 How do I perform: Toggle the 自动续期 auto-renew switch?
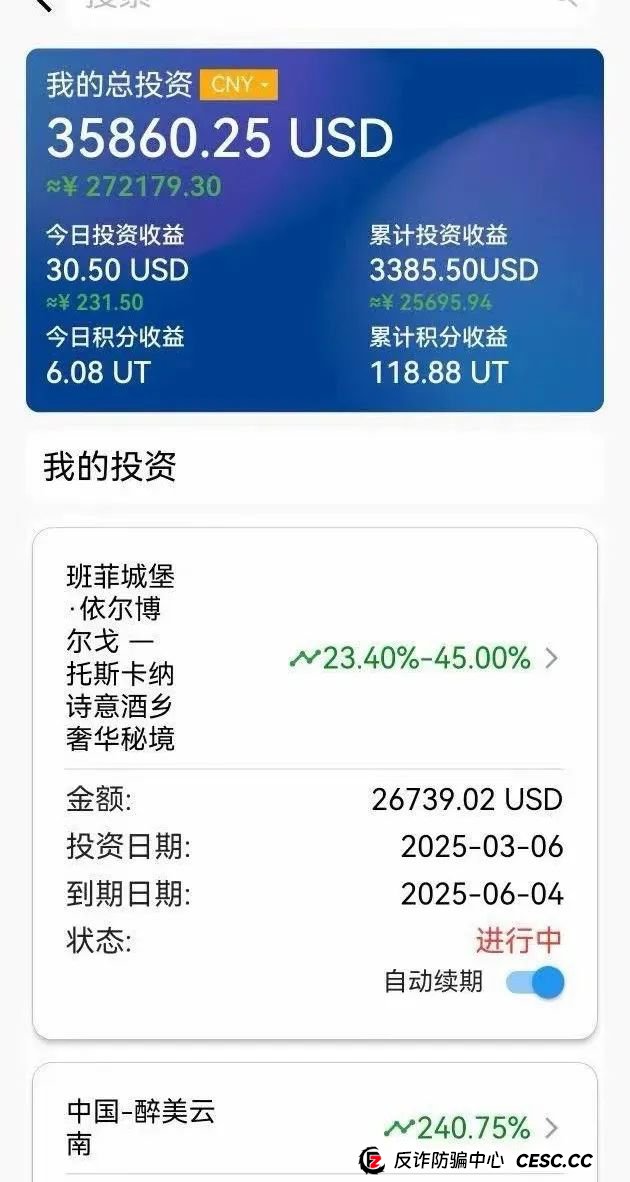click(x=536, y=982)
